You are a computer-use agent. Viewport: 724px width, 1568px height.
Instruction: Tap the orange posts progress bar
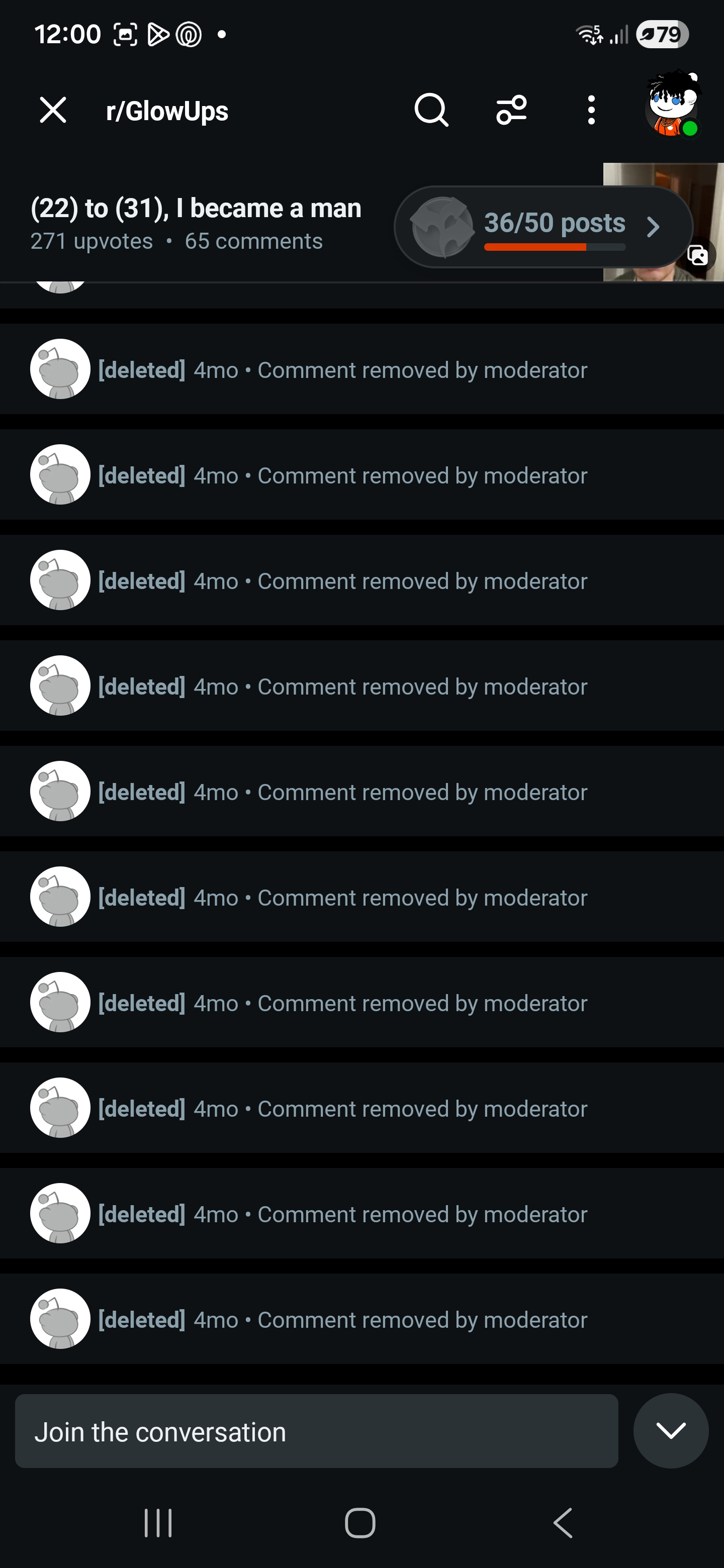click(536, 247)
